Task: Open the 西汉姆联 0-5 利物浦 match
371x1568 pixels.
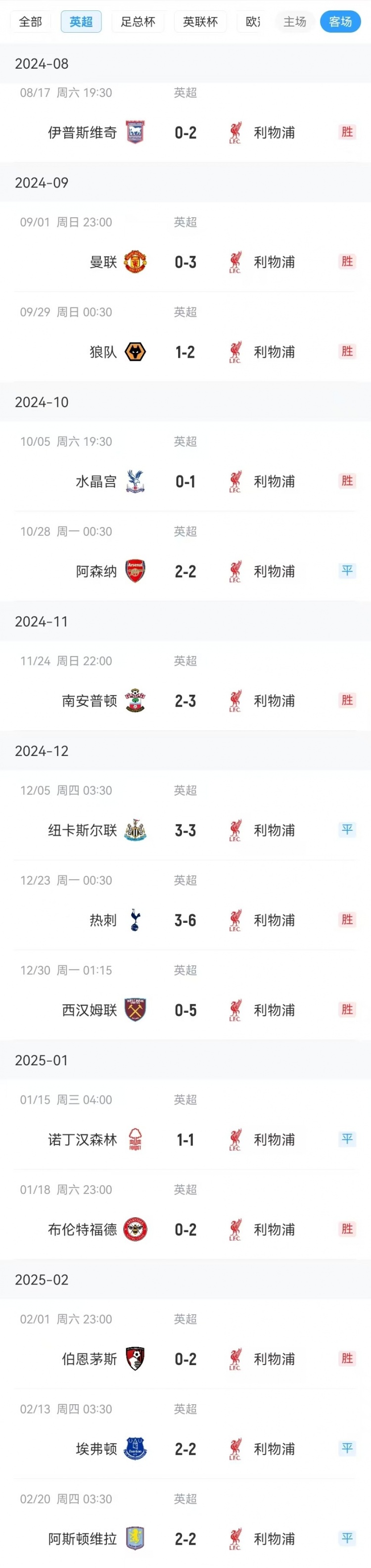Action: point(185,1010)
